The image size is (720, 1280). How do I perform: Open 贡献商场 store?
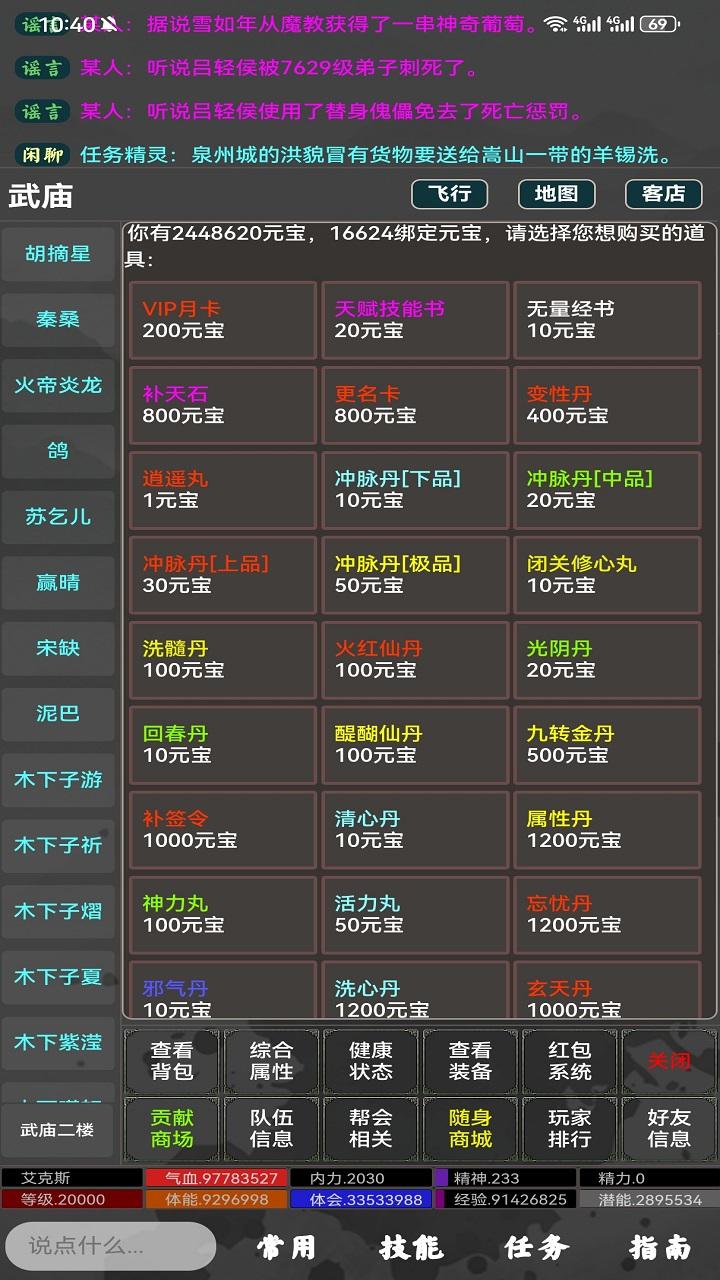172,1128
